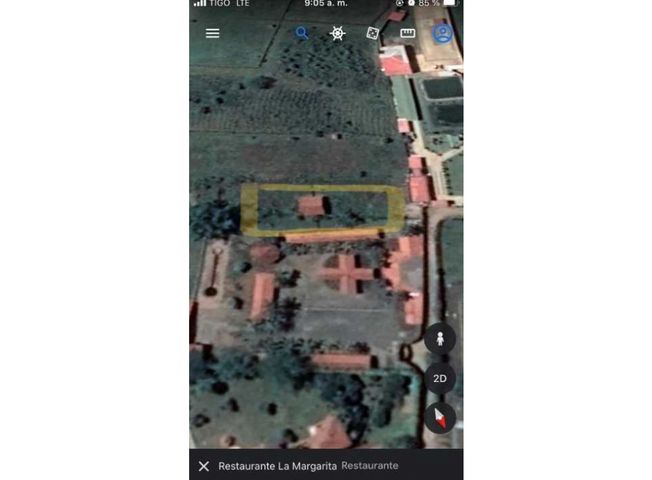This screenshot has height=480, width=652.
Task: Tap the compass to reset north
Action: tap(440, 417)
